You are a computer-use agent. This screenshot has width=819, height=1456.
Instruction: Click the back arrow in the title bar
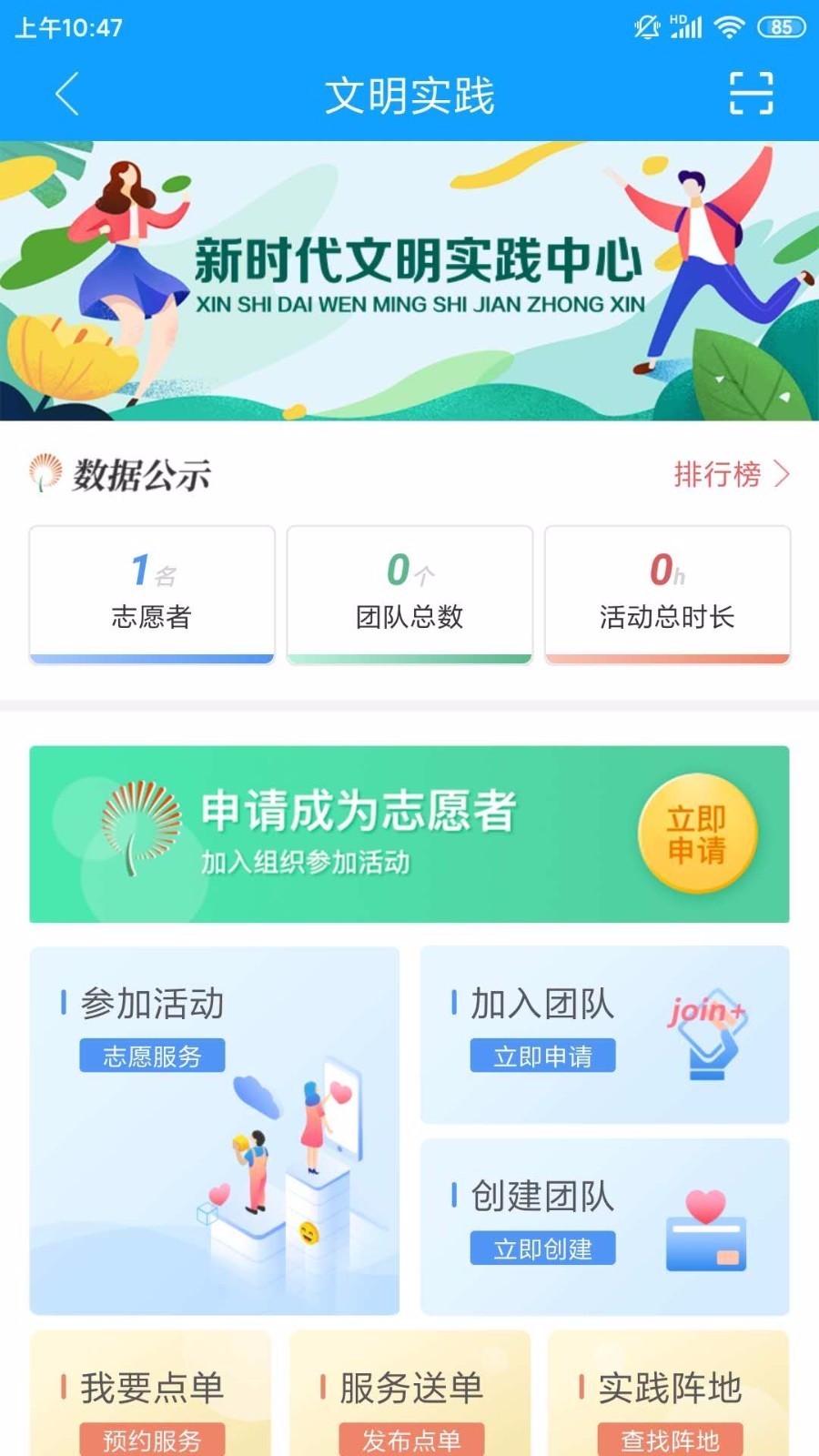point(66,94)
